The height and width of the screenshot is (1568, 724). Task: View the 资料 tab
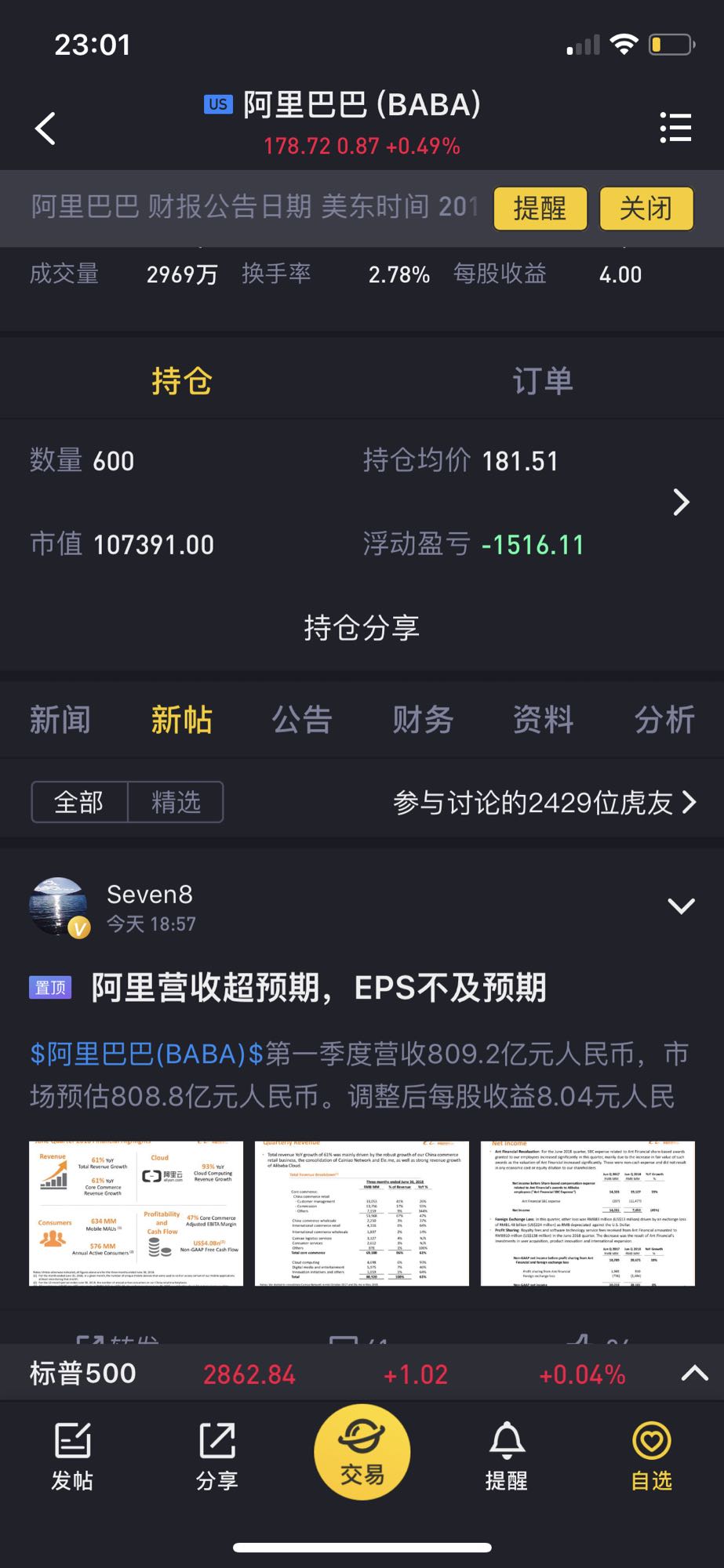[543, 720]
